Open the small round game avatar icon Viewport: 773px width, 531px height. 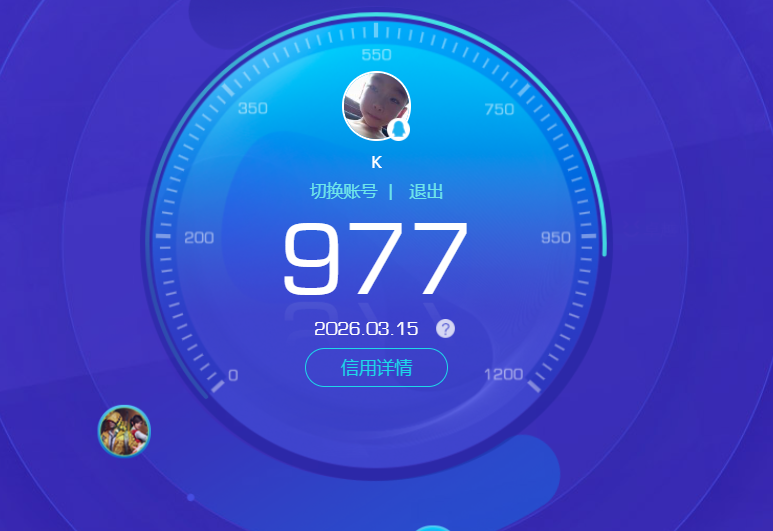tap(124, 431)
